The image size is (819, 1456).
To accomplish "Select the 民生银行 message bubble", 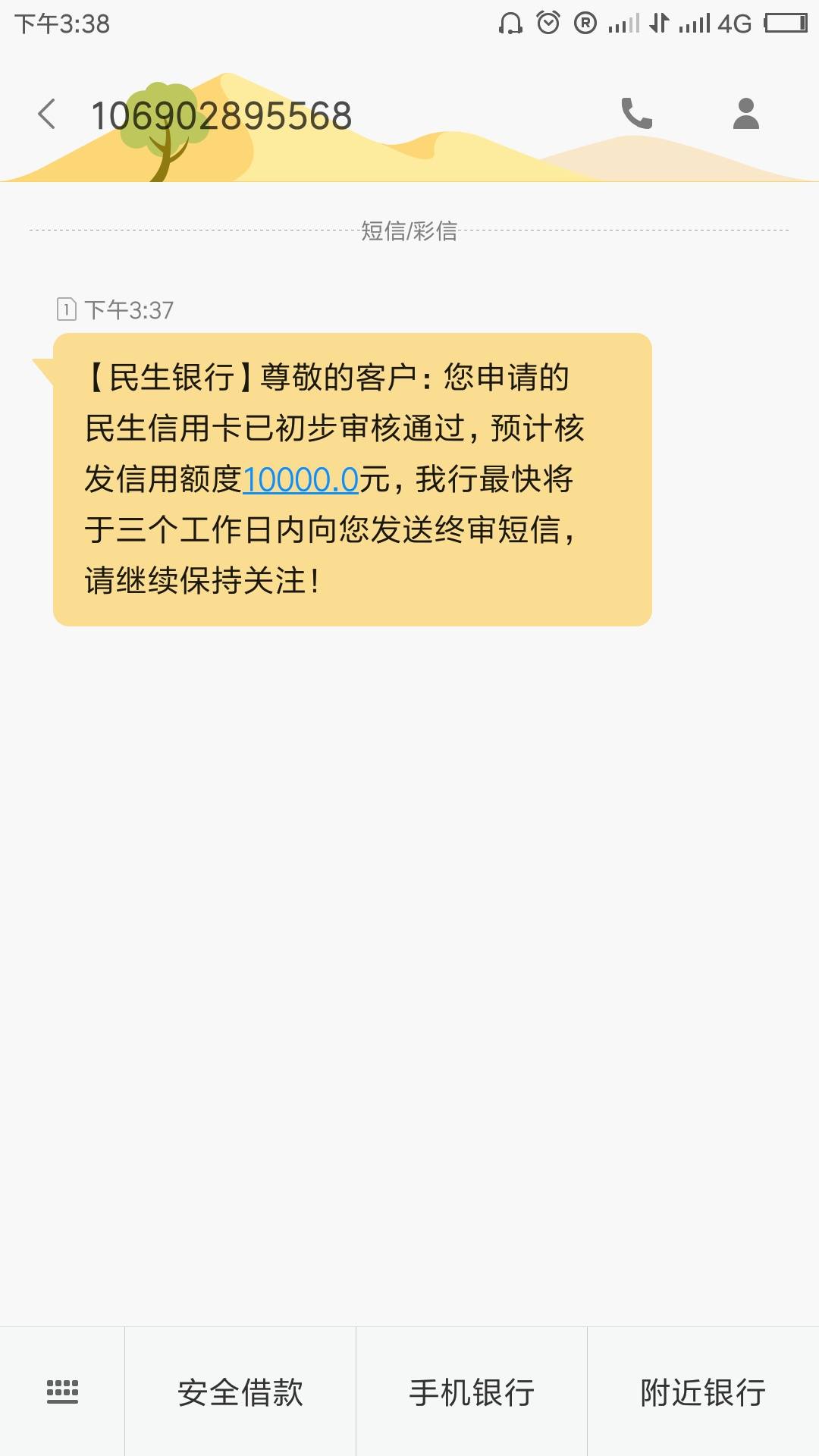I will (x=349, y=478).
